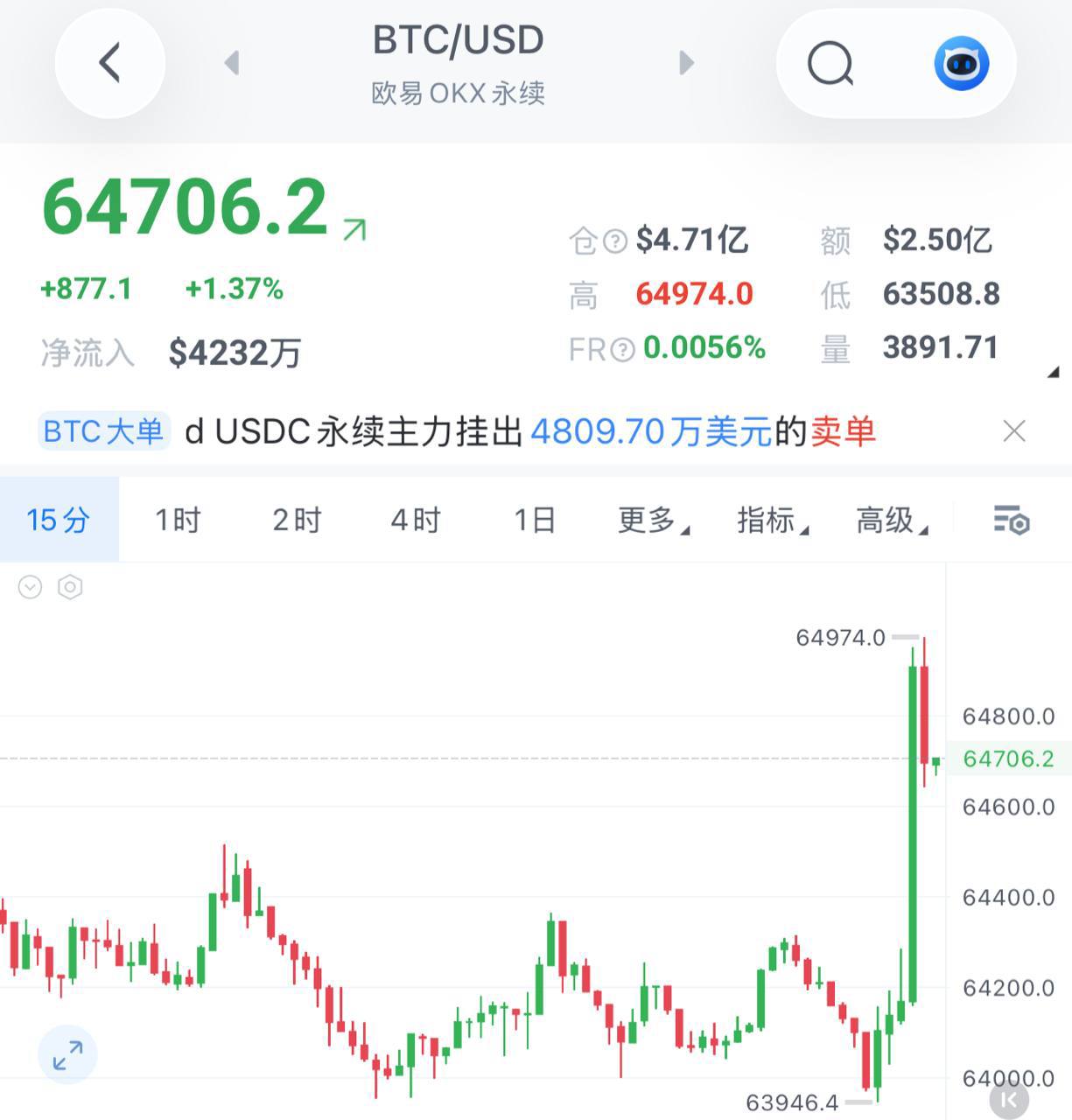Dismiss the BTC大单 alert banner
The image size is (1072, 1120).
coord(1014,430)
